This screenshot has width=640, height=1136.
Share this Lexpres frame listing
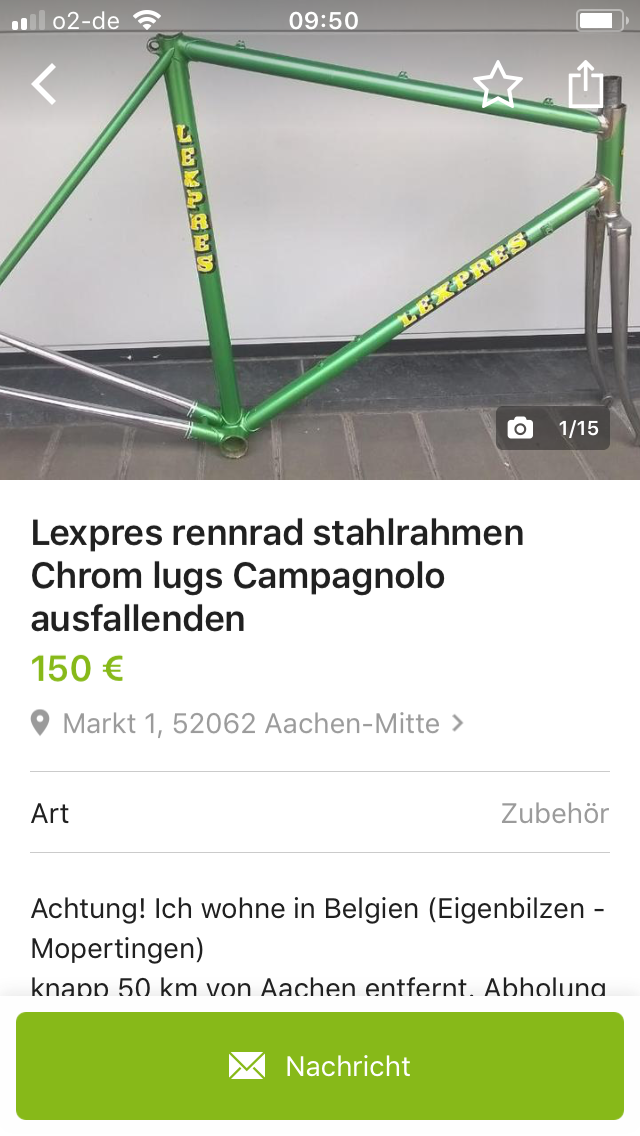coord(587,84)
